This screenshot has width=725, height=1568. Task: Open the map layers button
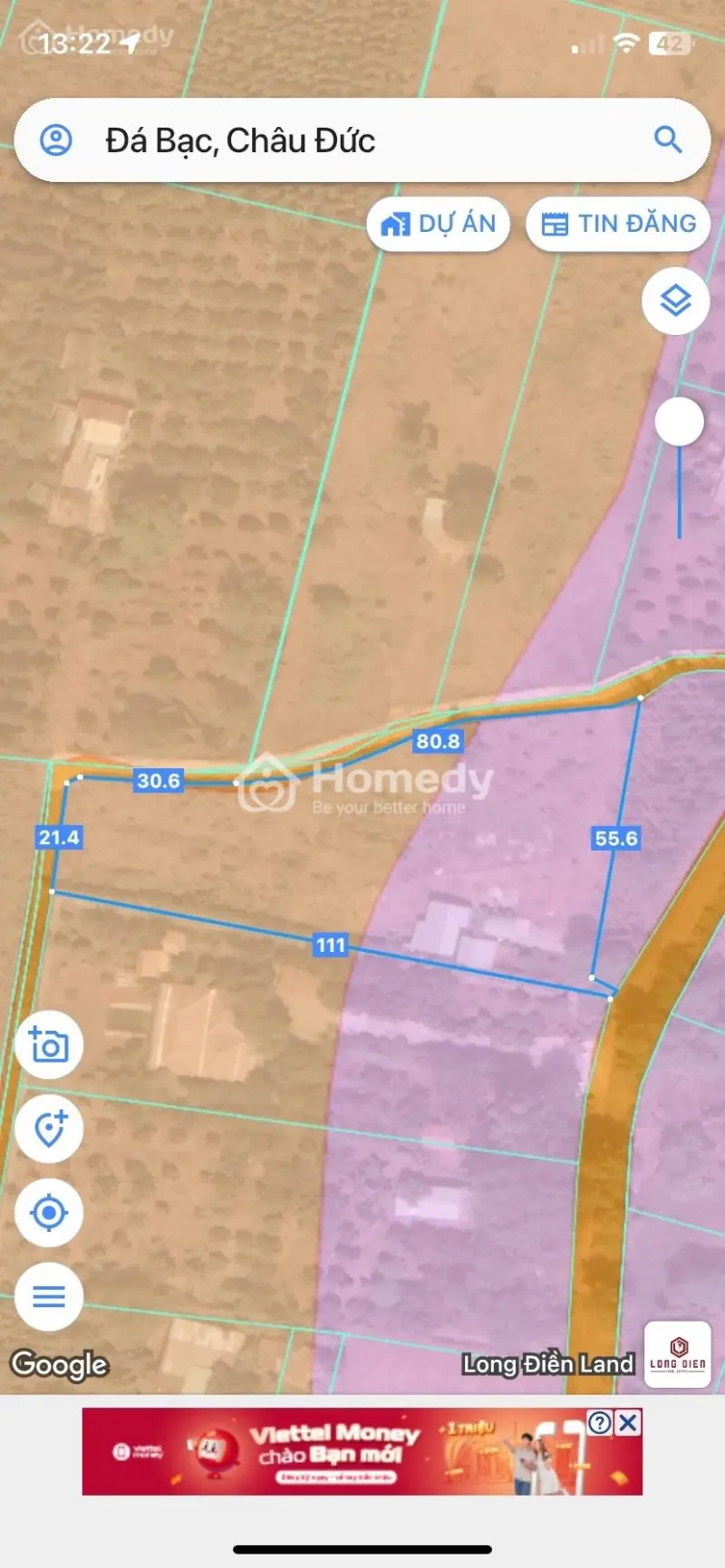tap(675, 301)
